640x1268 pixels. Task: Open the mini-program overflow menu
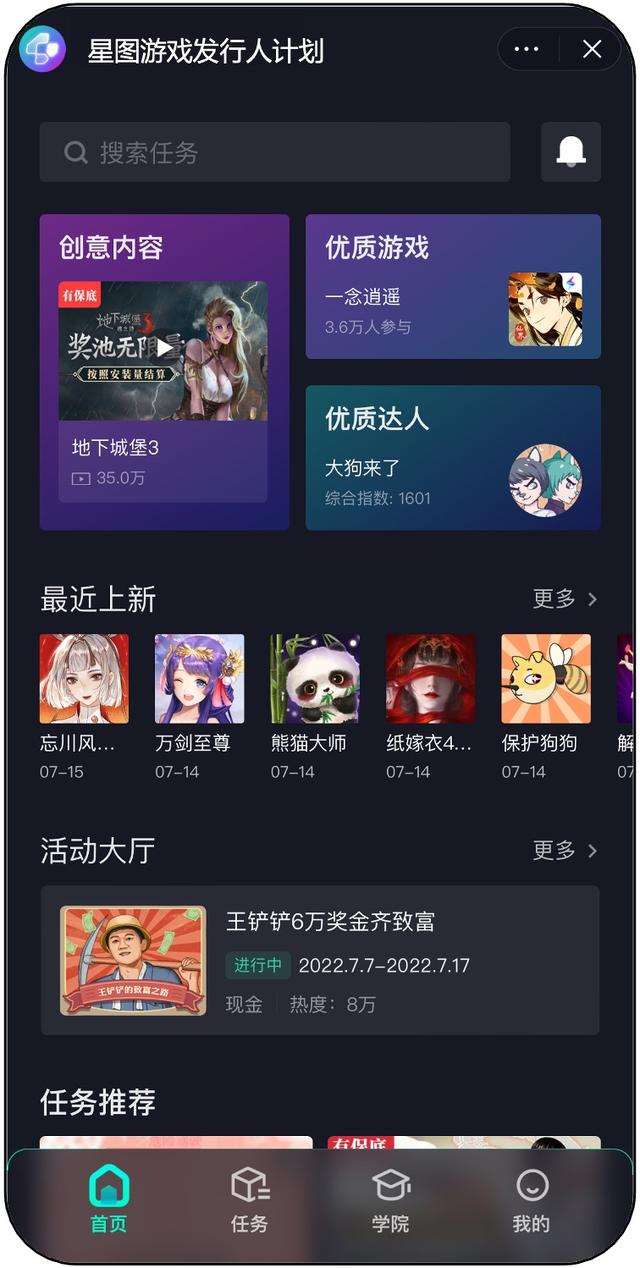click(x=526, y=49)
